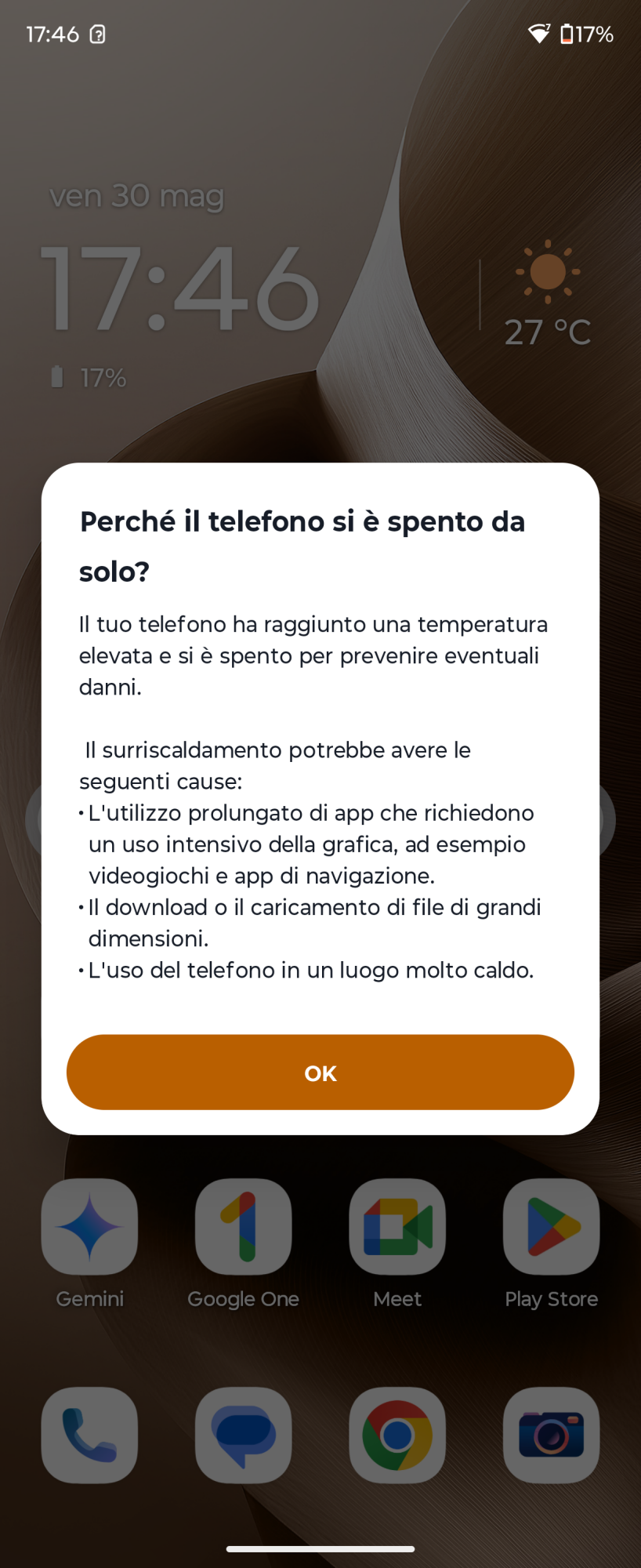Confirm the overheating dialog with OK
641x1568 pixels.
(320, 1072)
